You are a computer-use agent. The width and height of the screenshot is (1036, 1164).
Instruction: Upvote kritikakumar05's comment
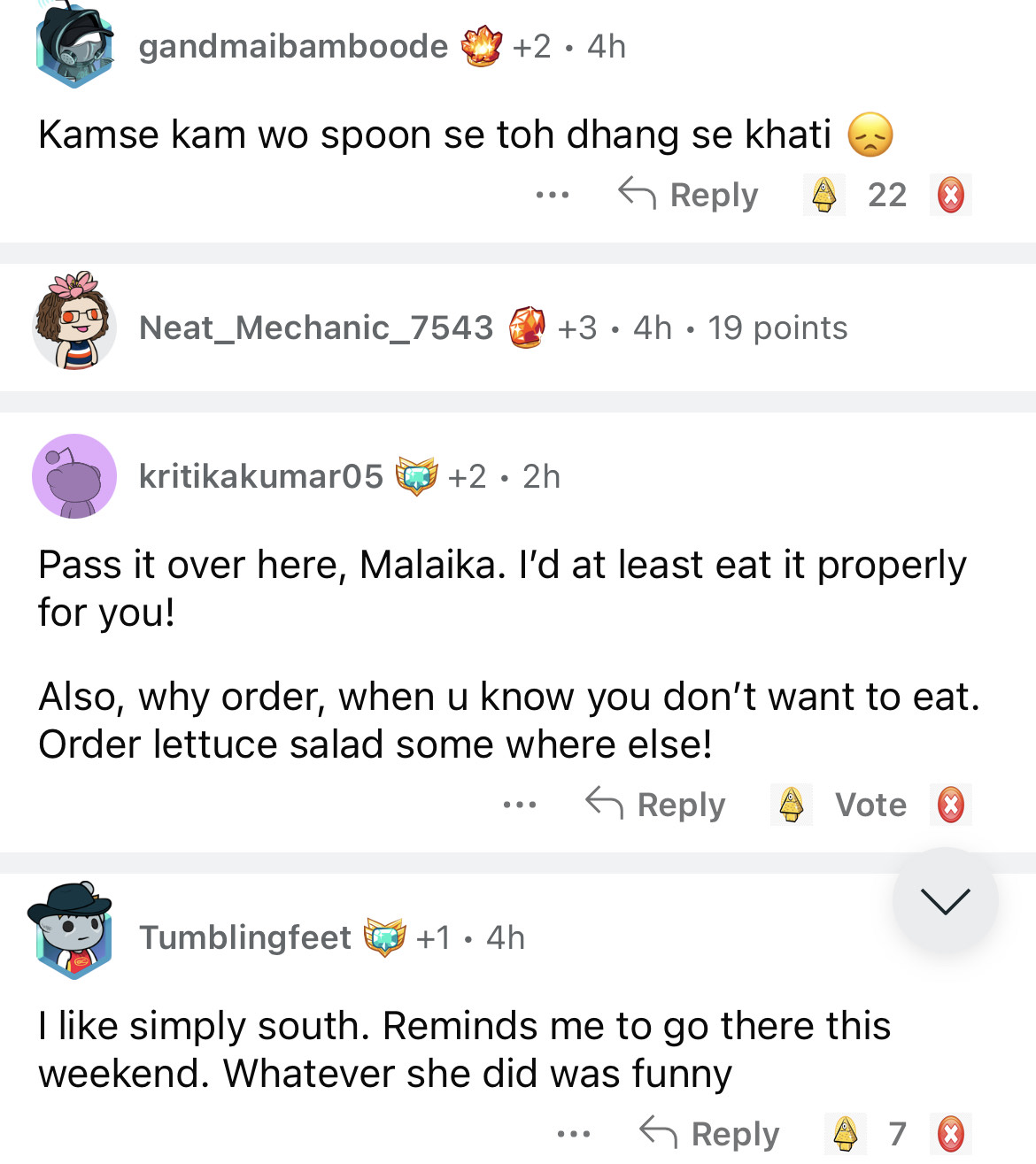(x=792, y=805)
